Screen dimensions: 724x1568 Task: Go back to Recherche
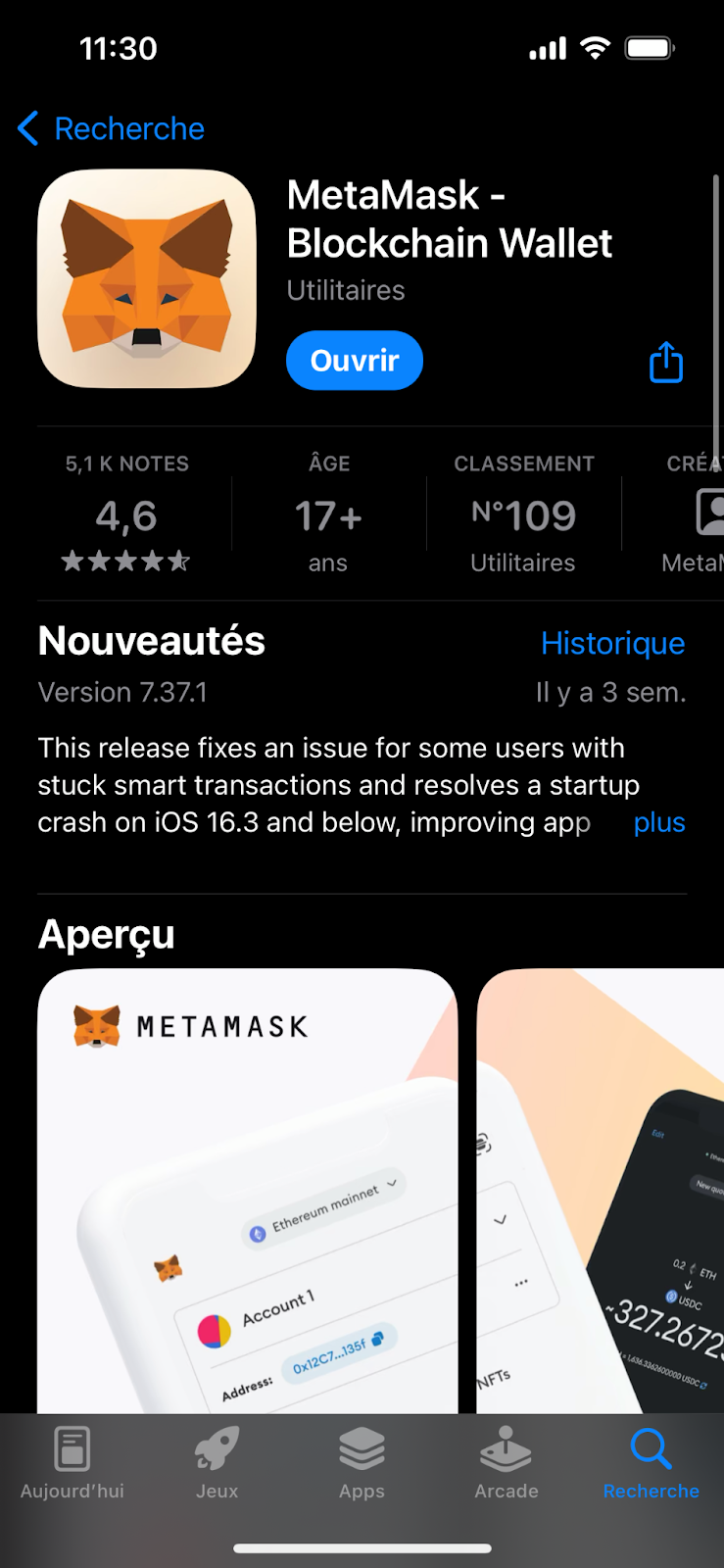point(111,128)
